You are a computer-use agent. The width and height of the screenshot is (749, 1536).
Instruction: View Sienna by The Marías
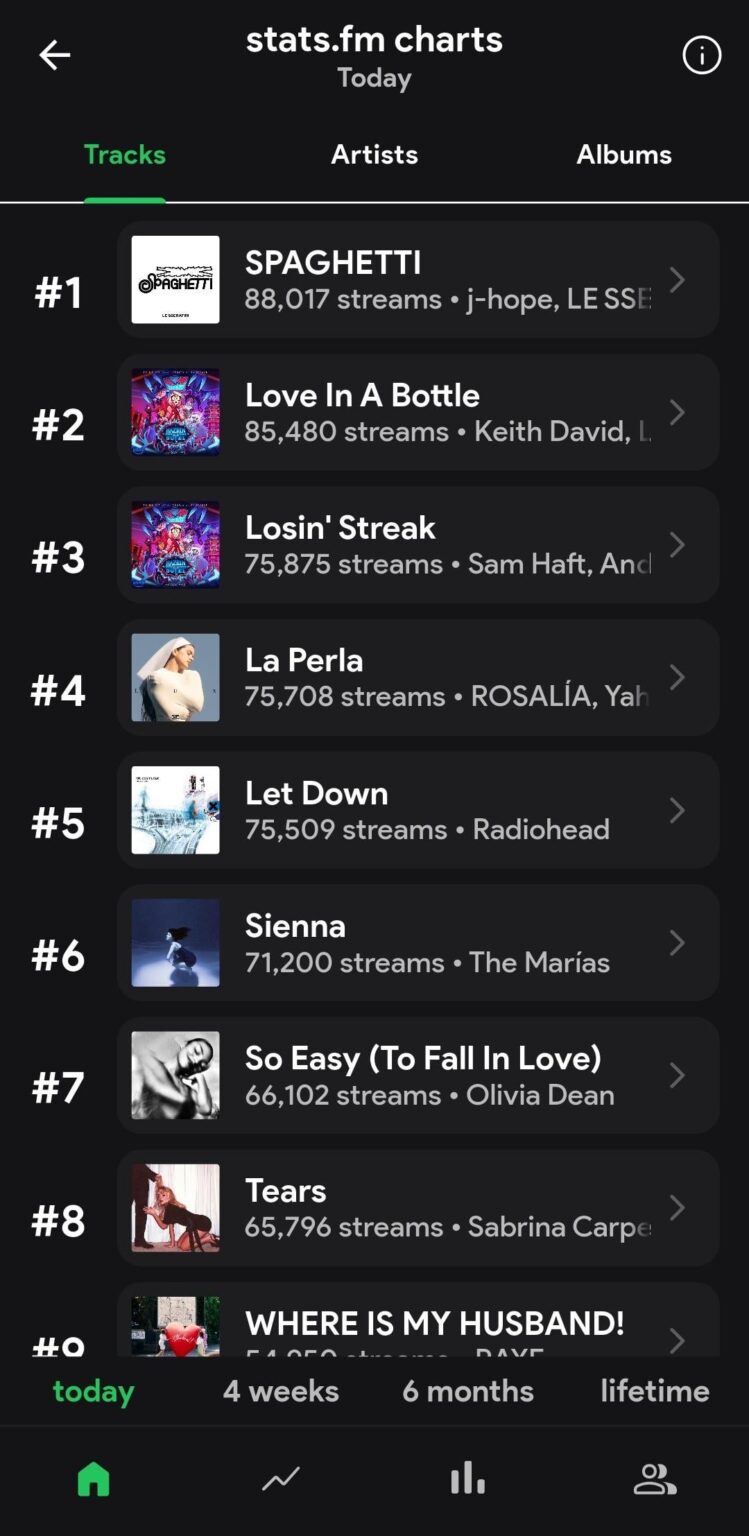[x=418, y=943]
